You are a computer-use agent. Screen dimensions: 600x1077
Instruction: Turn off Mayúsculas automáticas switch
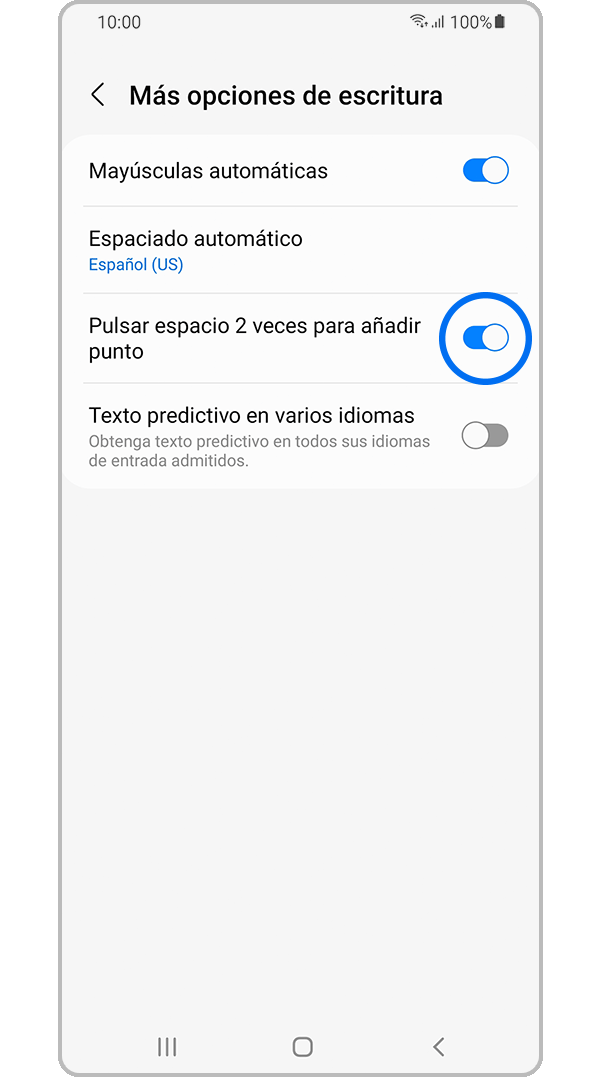pyautogui.click(x=485, y=171)
